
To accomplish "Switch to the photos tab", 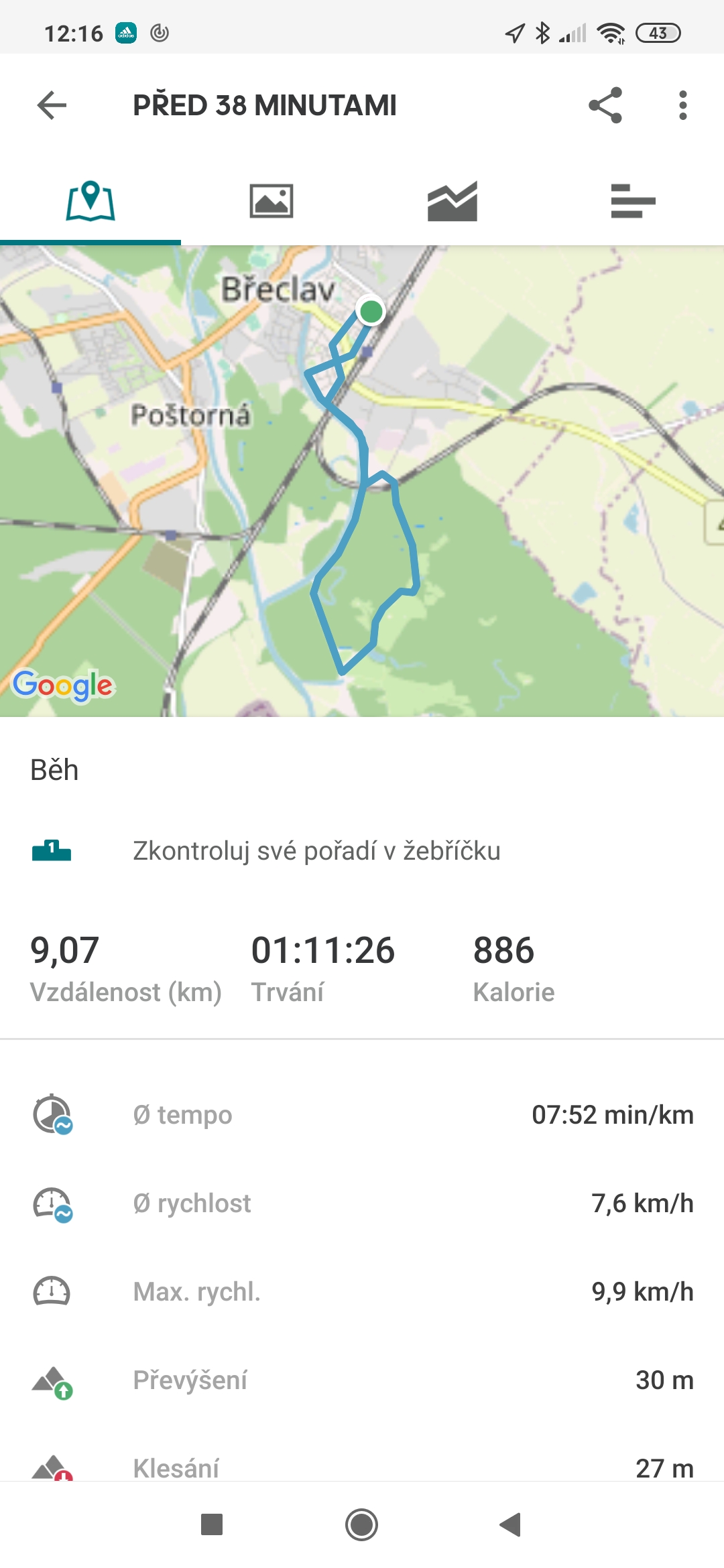I will coord(271,201).
